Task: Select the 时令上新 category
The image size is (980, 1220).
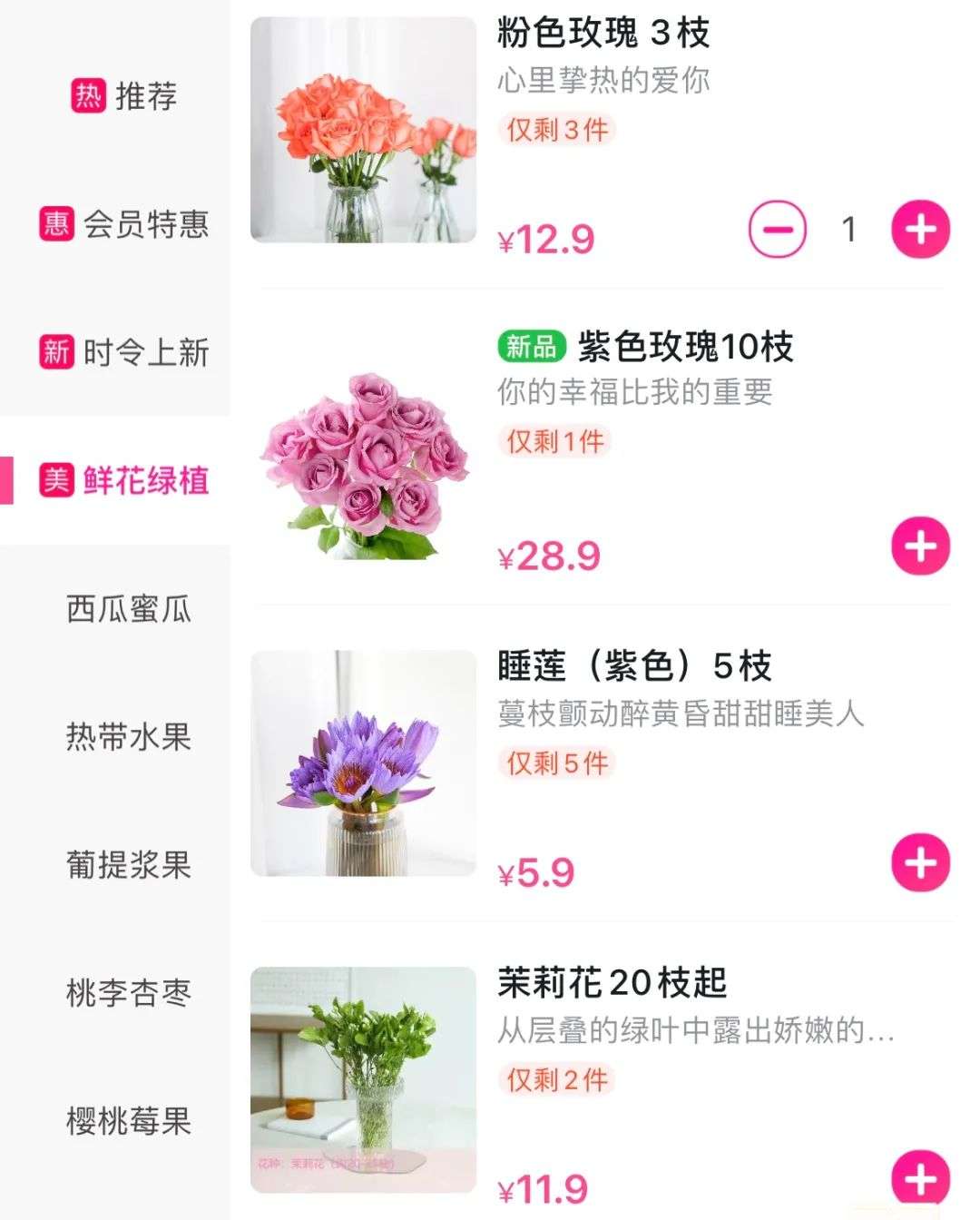Action: 124,352
